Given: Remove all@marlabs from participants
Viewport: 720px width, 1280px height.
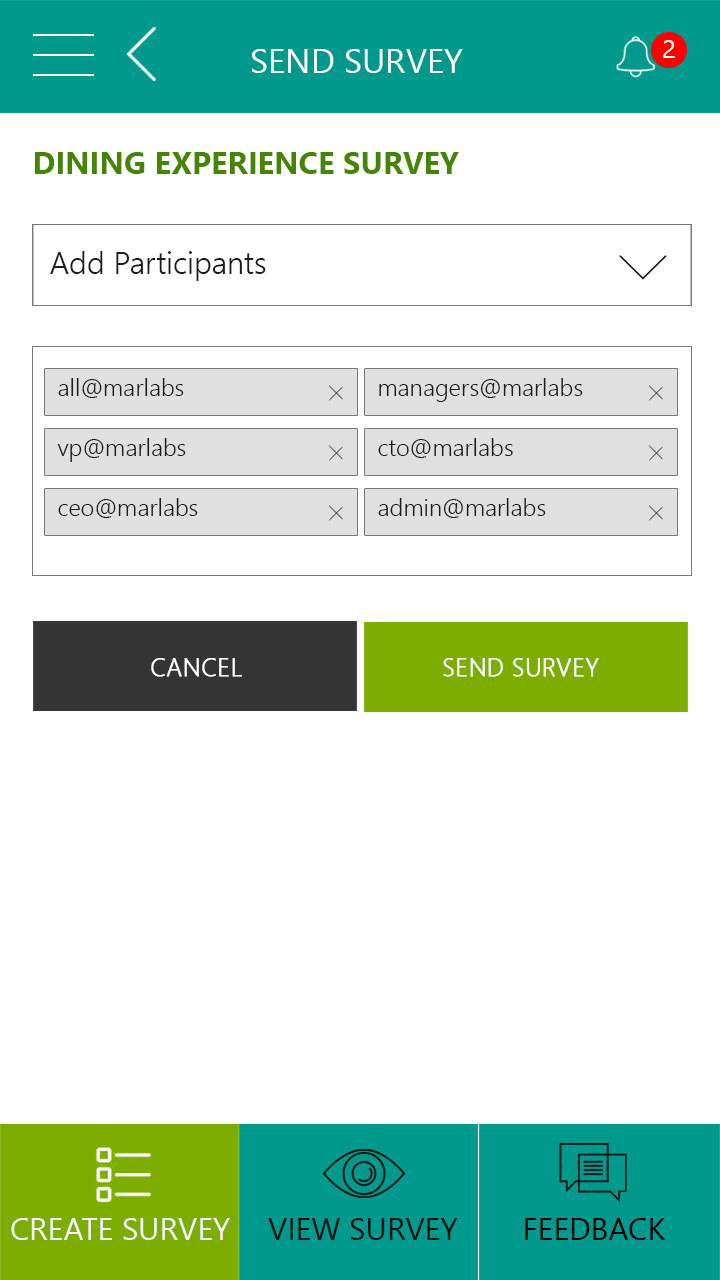Looking at the screenshot, I should [x=336, y=393].
